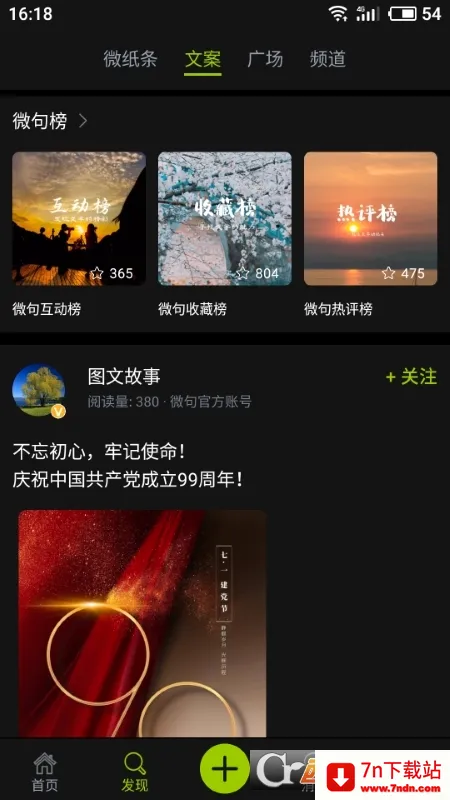
Task: Follow 图文故事 with + 关注
Action: [x=411, y=377]
